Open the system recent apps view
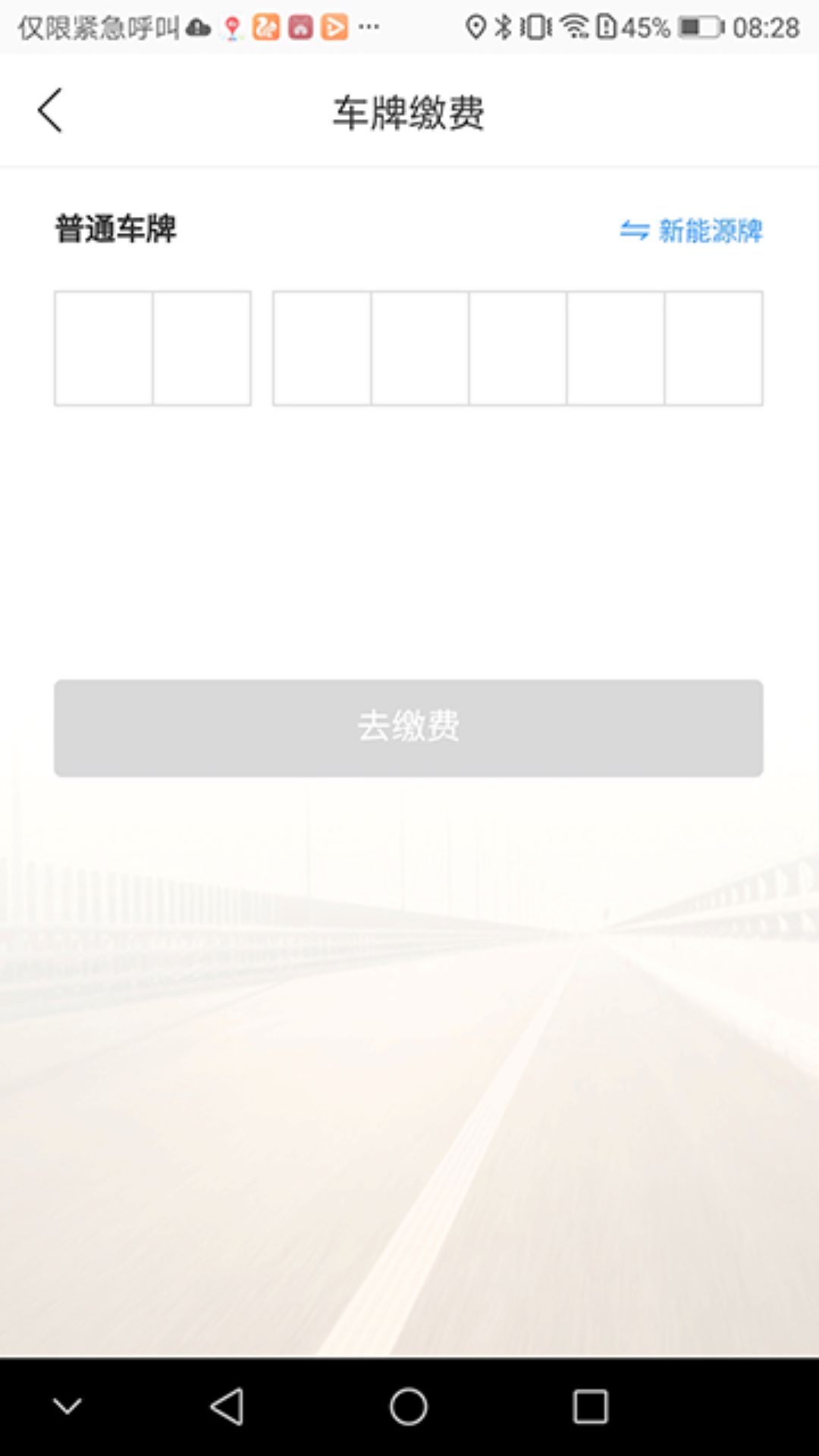Image resolution: width=819 pixels, height=1456 pixels. [590, 1407]
